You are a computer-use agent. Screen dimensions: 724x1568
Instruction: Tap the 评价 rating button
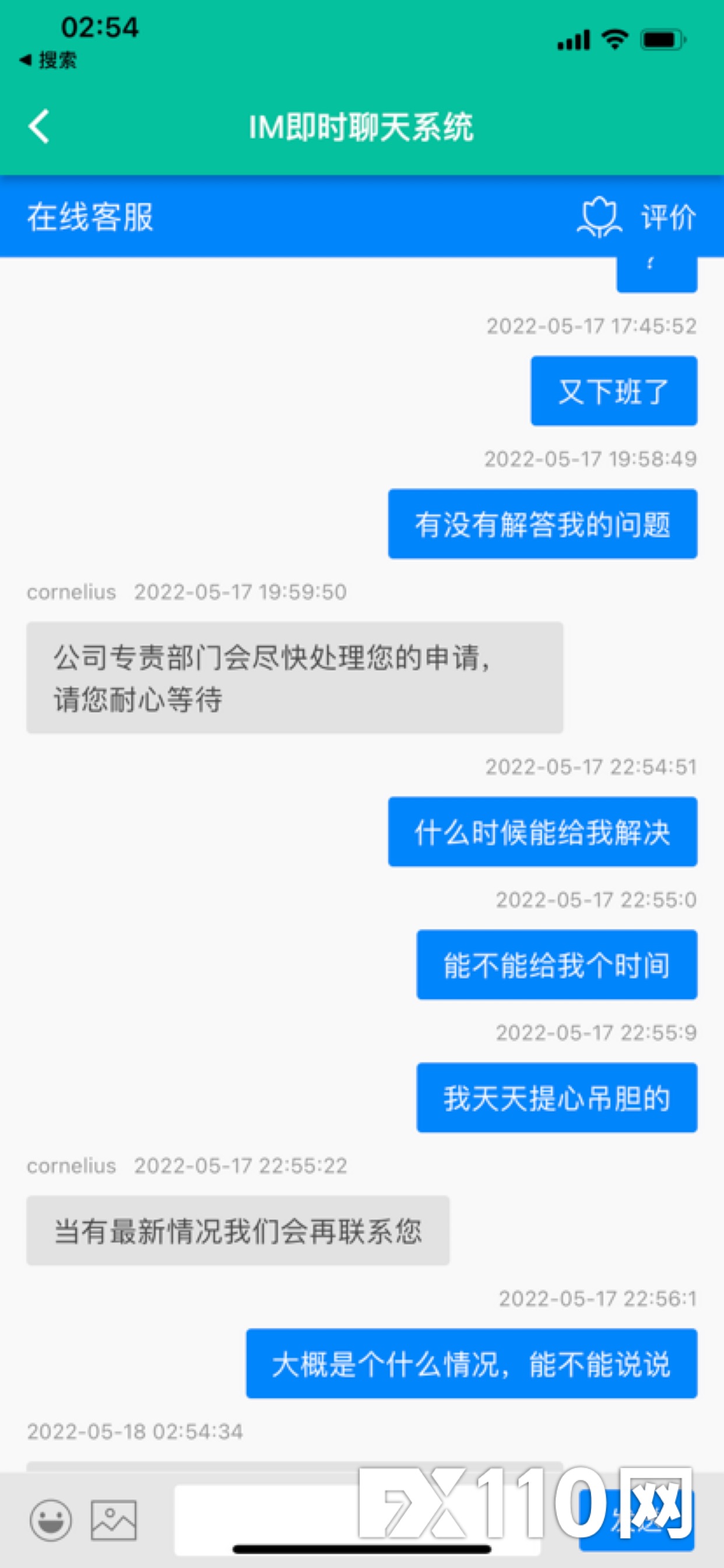637,218
